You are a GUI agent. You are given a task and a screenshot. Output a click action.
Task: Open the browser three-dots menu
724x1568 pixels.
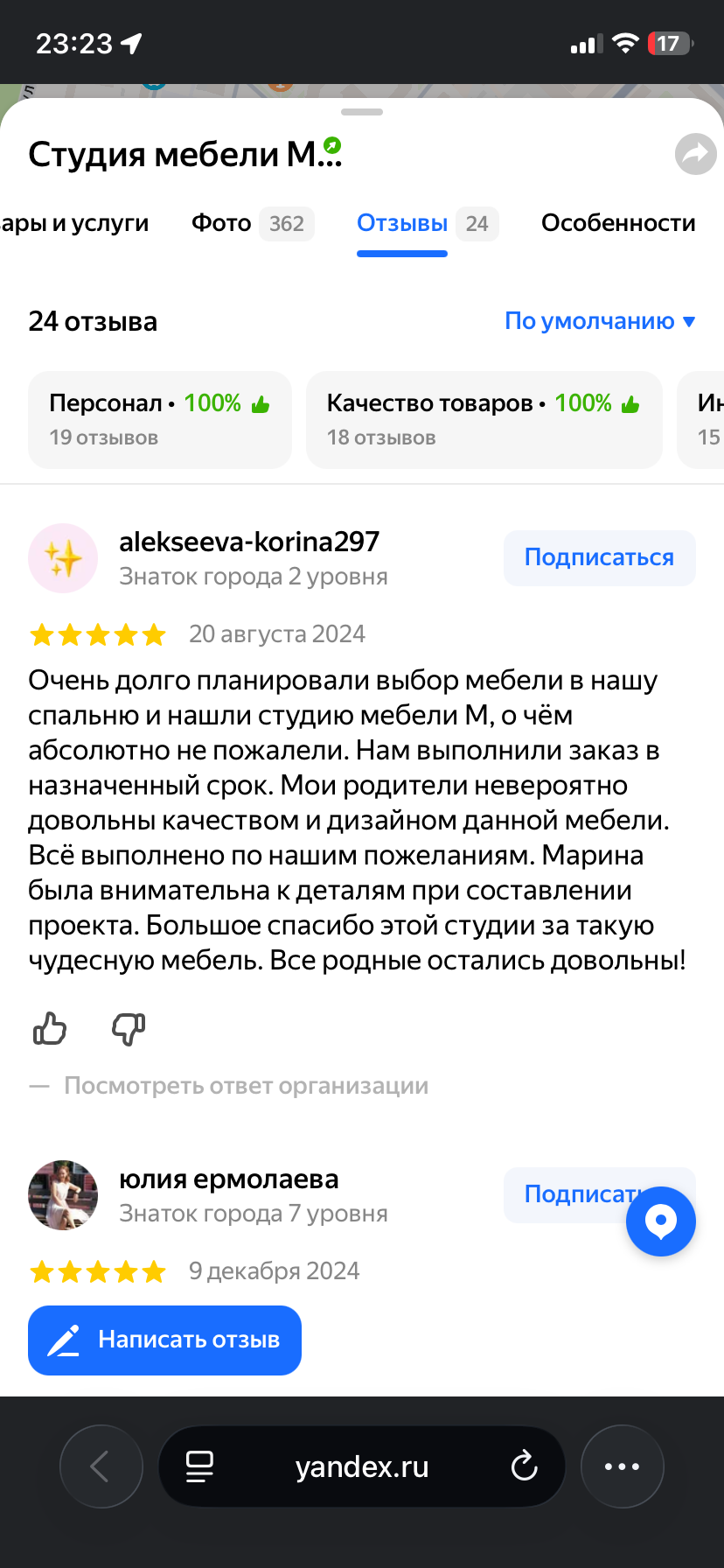tap(622, 1466)
